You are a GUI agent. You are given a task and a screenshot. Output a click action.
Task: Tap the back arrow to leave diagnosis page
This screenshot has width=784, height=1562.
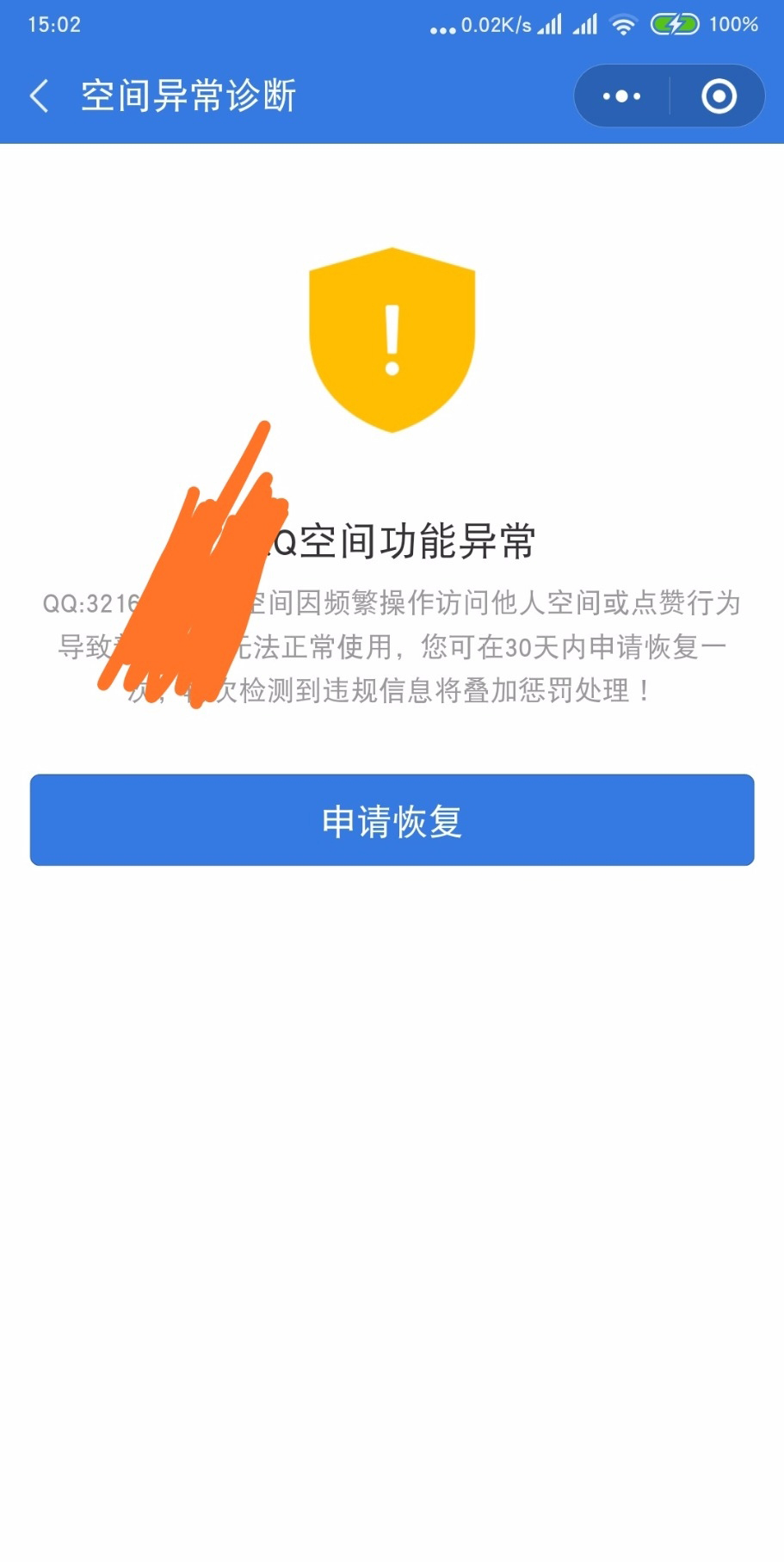39,96
